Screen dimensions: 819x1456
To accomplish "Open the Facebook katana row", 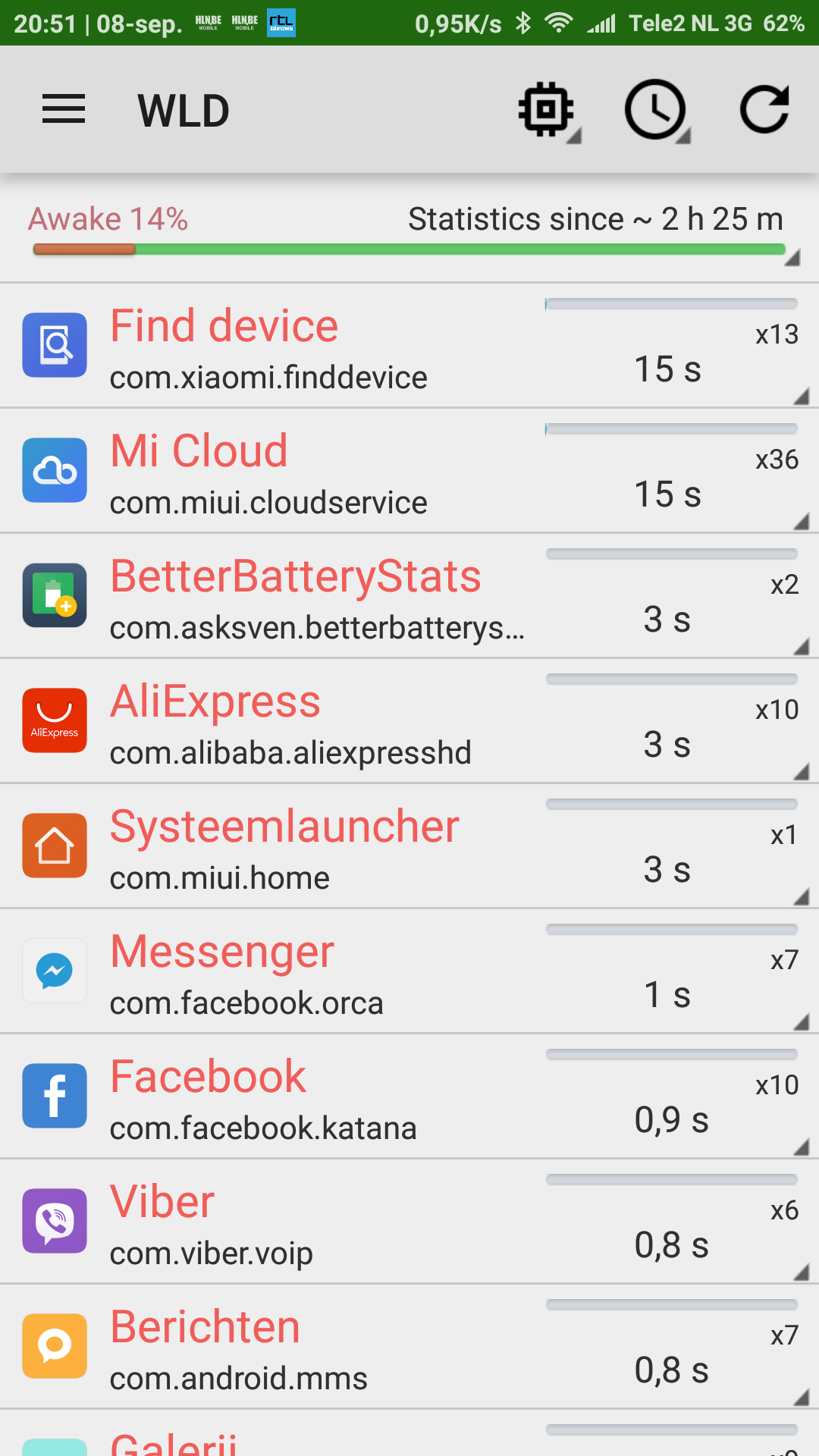I will pos(409,1097).
